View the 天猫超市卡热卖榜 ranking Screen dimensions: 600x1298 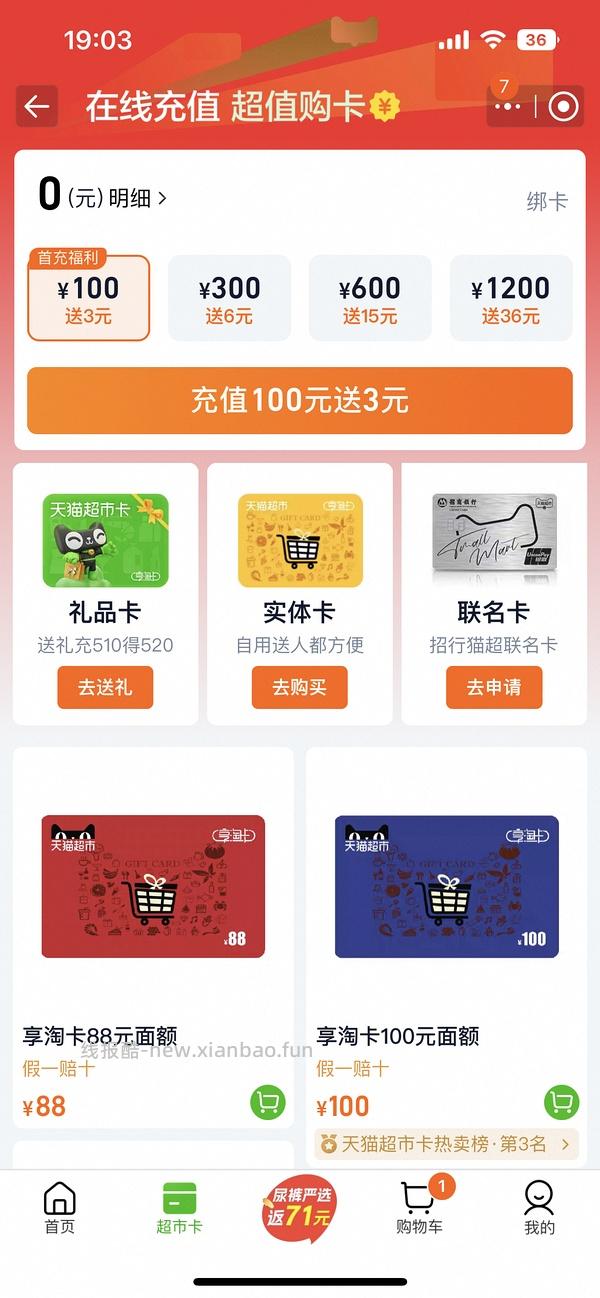coord(446,1144)
